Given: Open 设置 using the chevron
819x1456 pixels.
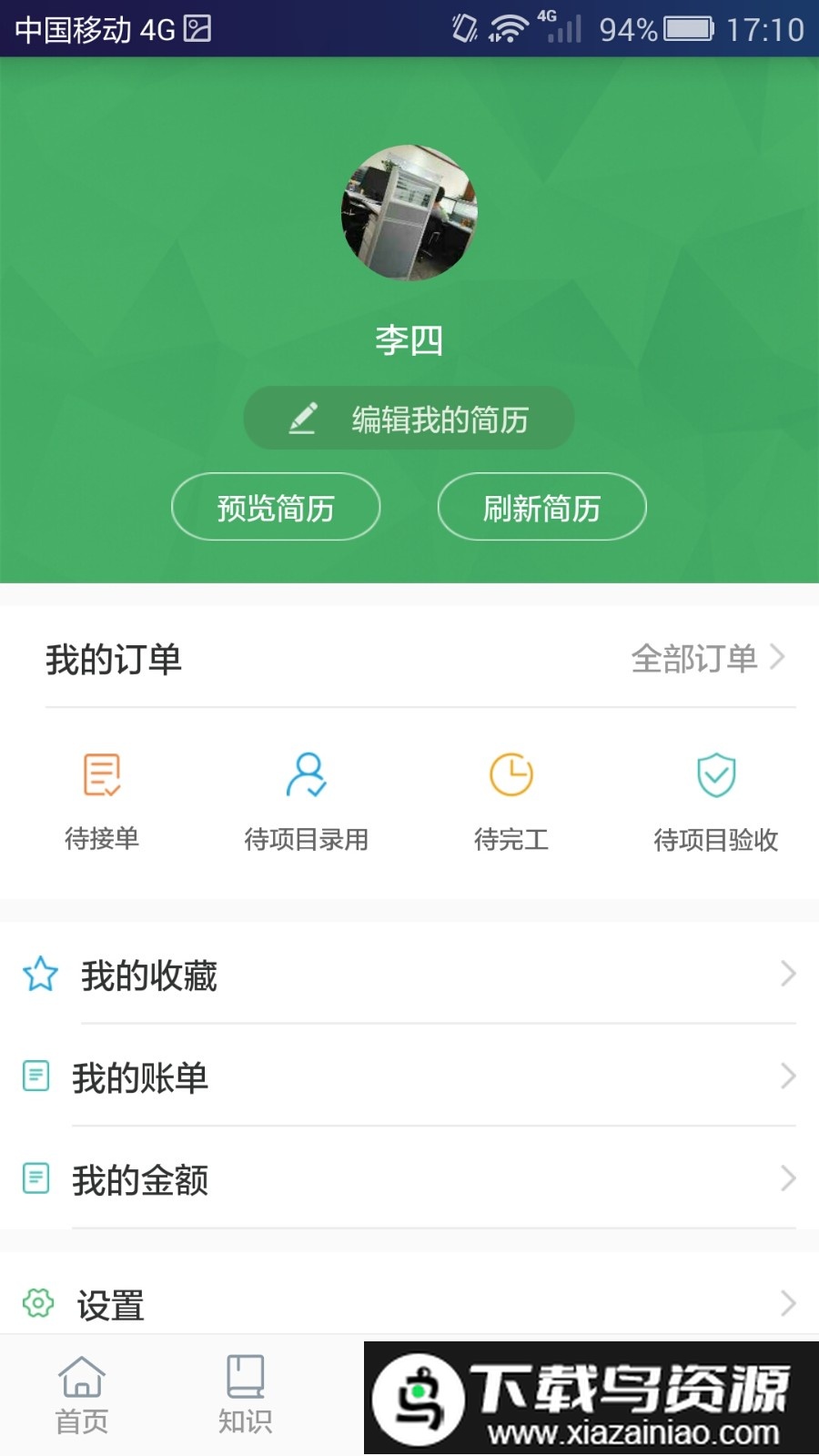Looking at the screenshot, I should (x=788, y=1303).
